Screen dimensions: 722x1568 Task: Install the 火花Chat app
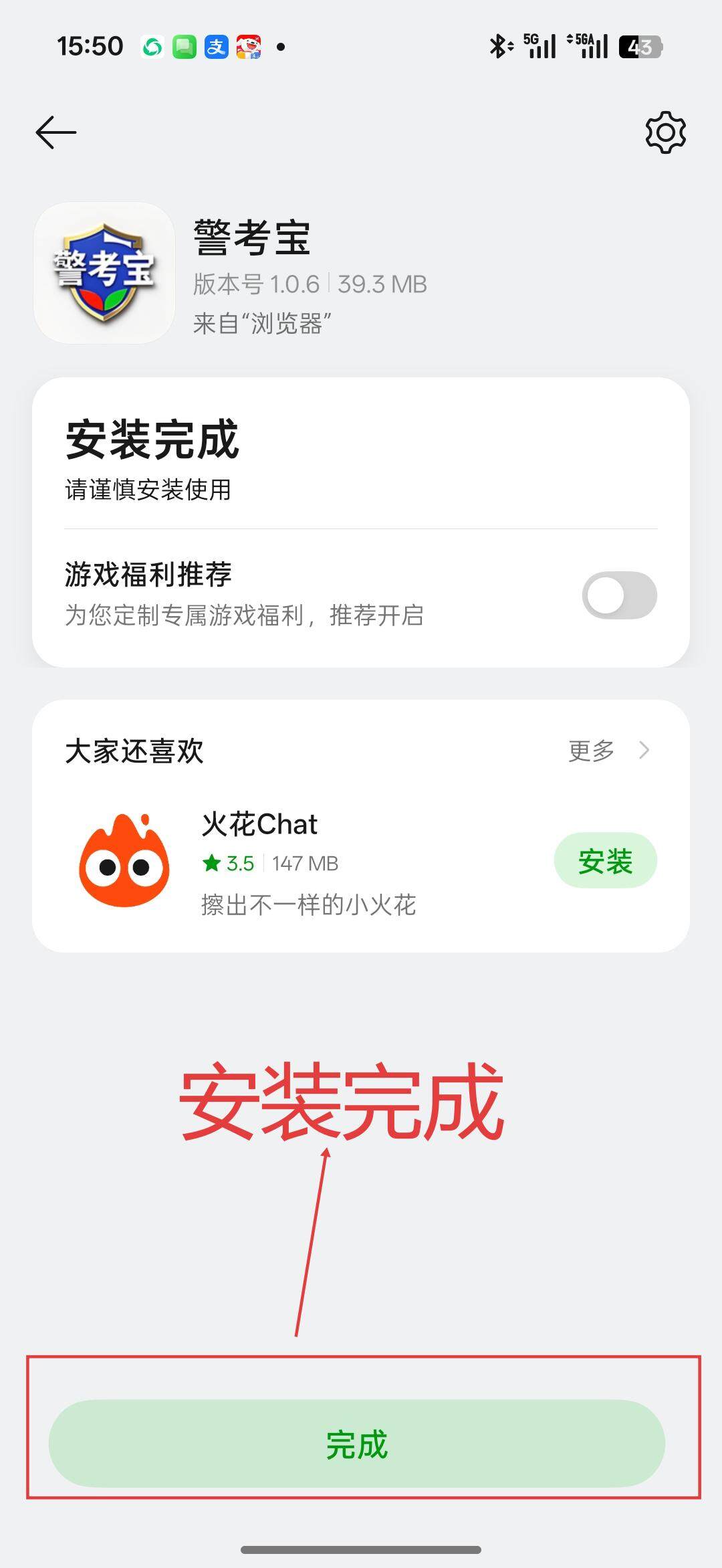click(x=605, y=861)
